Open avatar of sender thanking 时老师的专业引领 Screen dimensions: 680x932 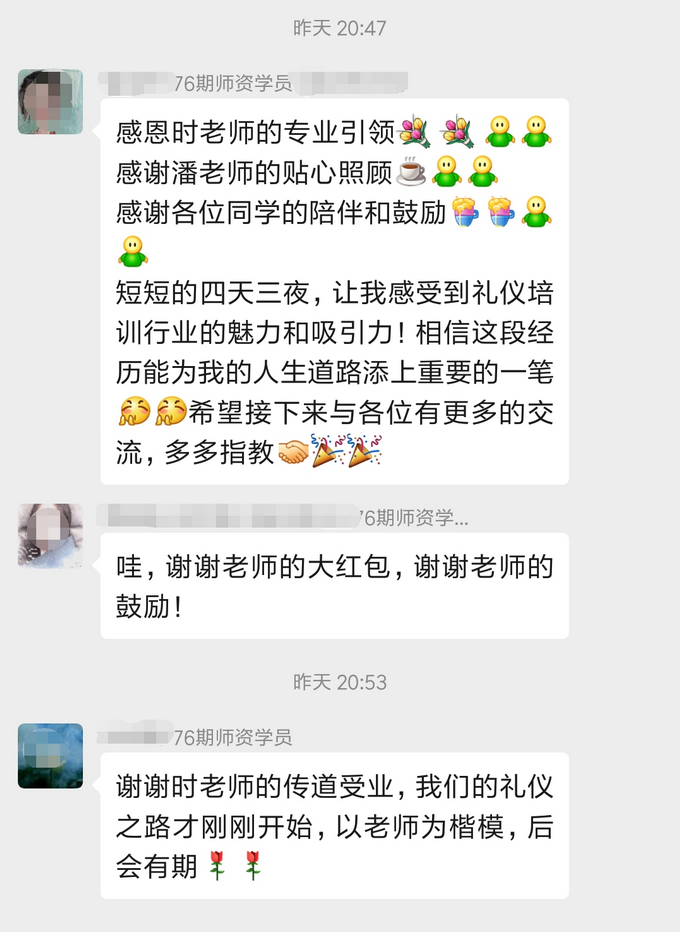[x=50, y=102]
